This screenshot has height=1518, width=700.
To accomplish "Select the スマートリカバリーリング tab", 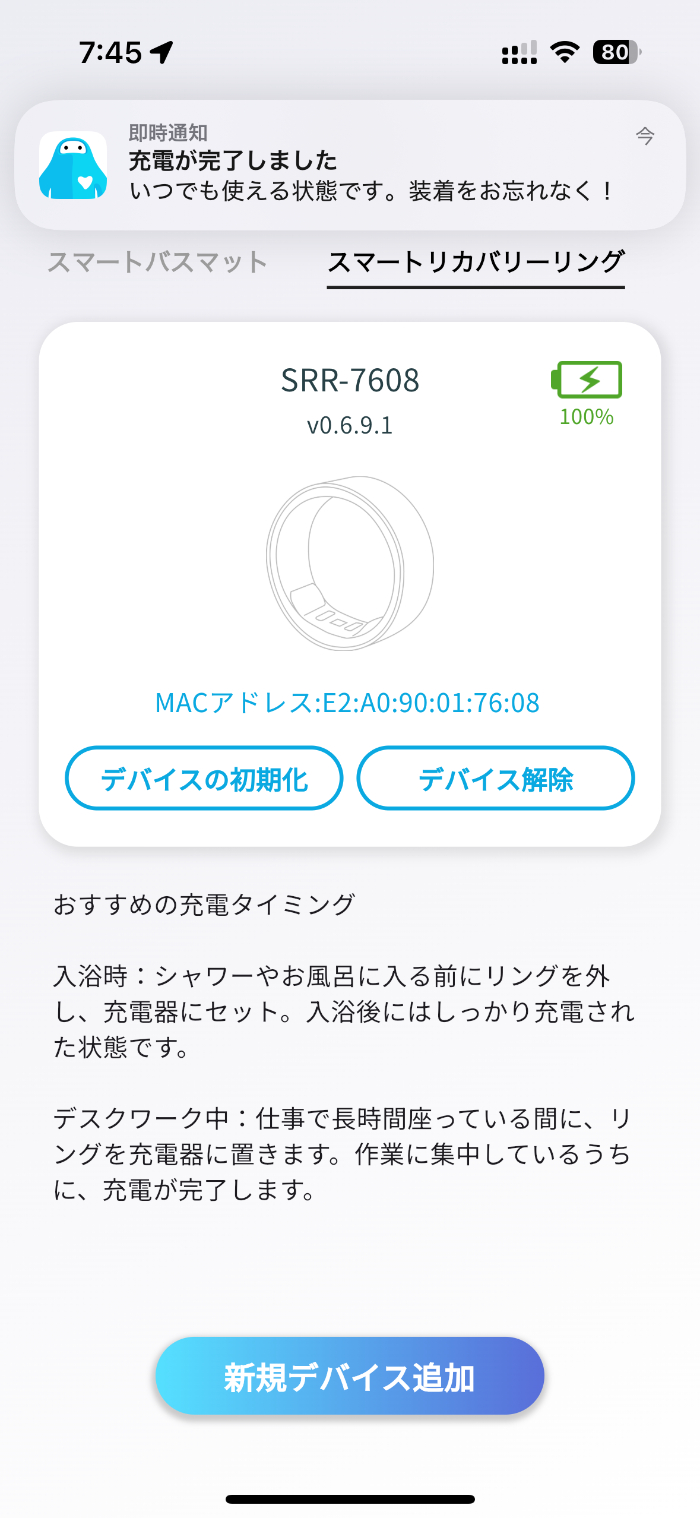I will (476, 263).
